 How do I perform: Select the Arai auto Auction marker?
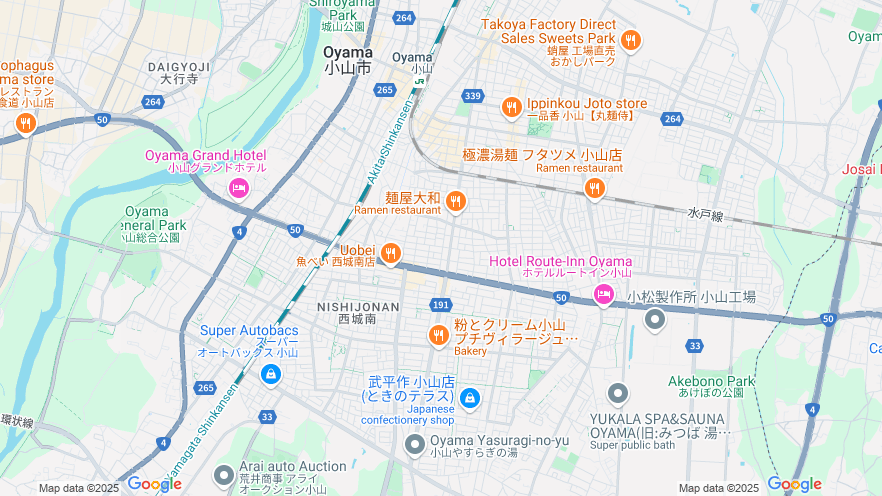click(x=223, y=474)
